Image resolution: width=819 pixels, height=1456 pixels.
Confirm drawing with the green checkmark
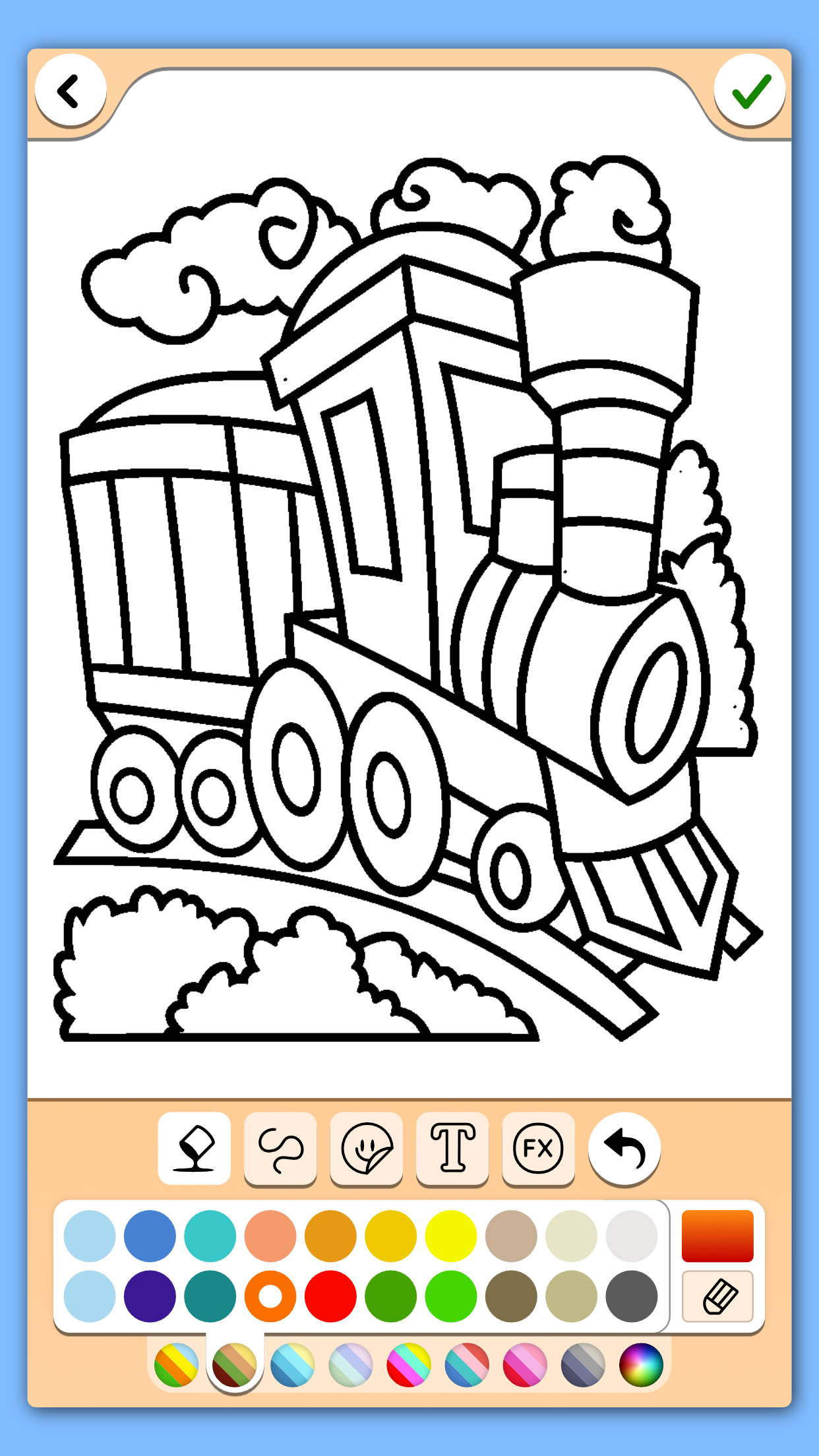click(750, 90)
